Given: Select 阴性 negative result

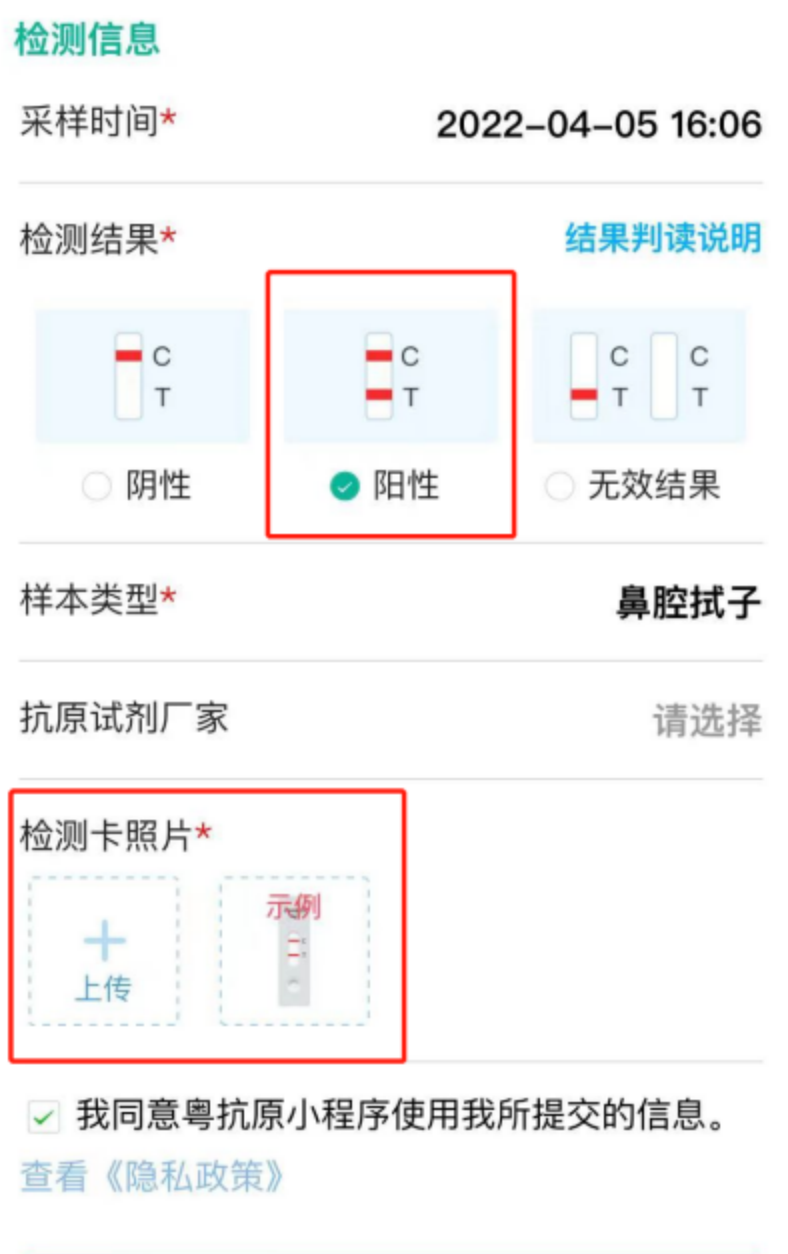Looking at the screenshot, I should click(141, 487).
